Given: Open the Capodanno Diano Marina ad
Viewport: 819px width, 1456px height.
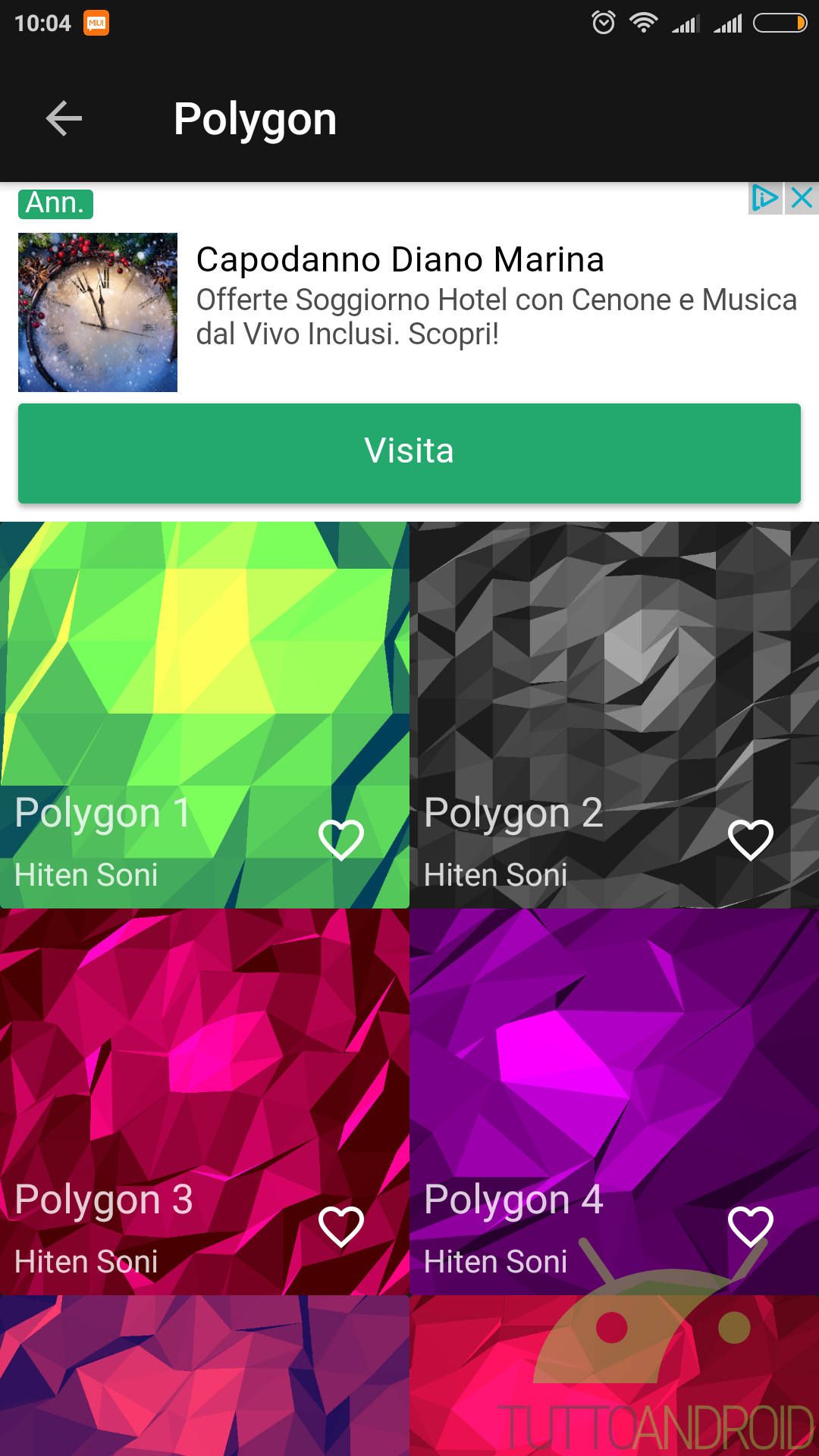Looking at the screenshot, I should 400,259.
